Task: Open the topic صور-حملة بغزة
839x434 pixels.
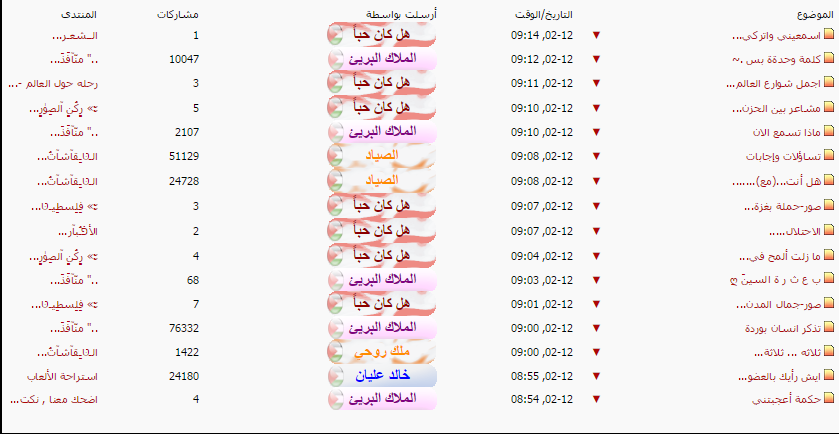Action: (x=783, y=205)
